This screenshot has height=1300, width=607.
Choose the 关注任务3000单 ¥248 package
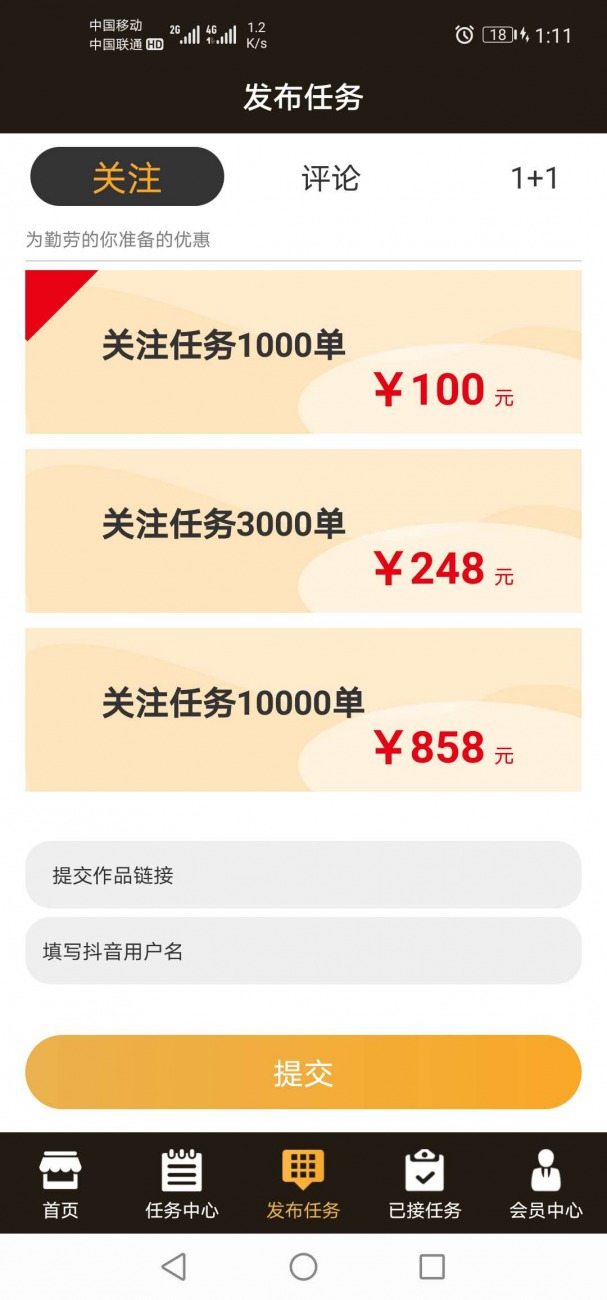pyautogui.click(x=303, y=531)
